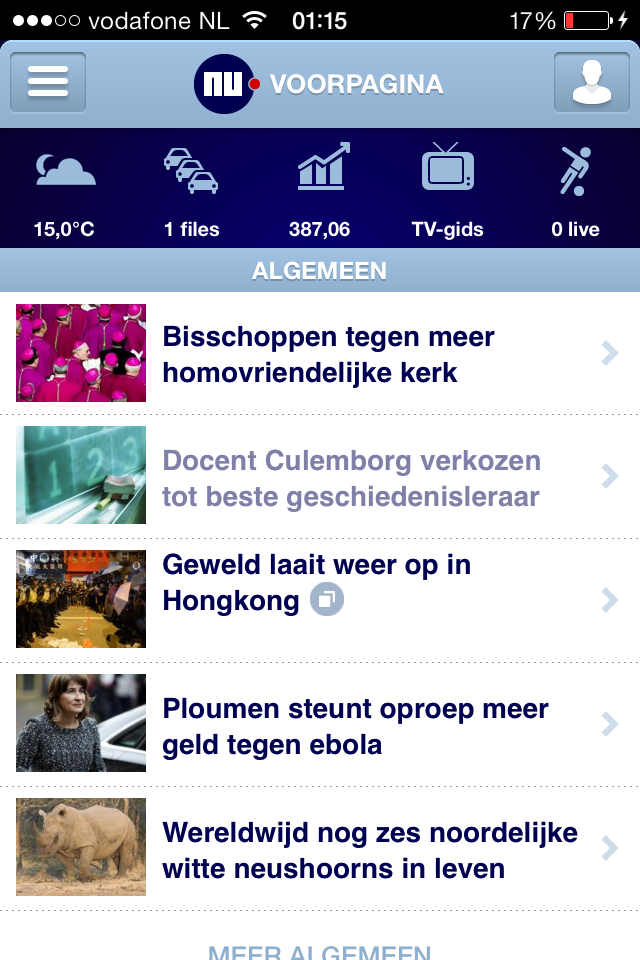The width and height of the screenshot is (640, 960).
Task: Open the user profile button
Action: coord(592,82)
